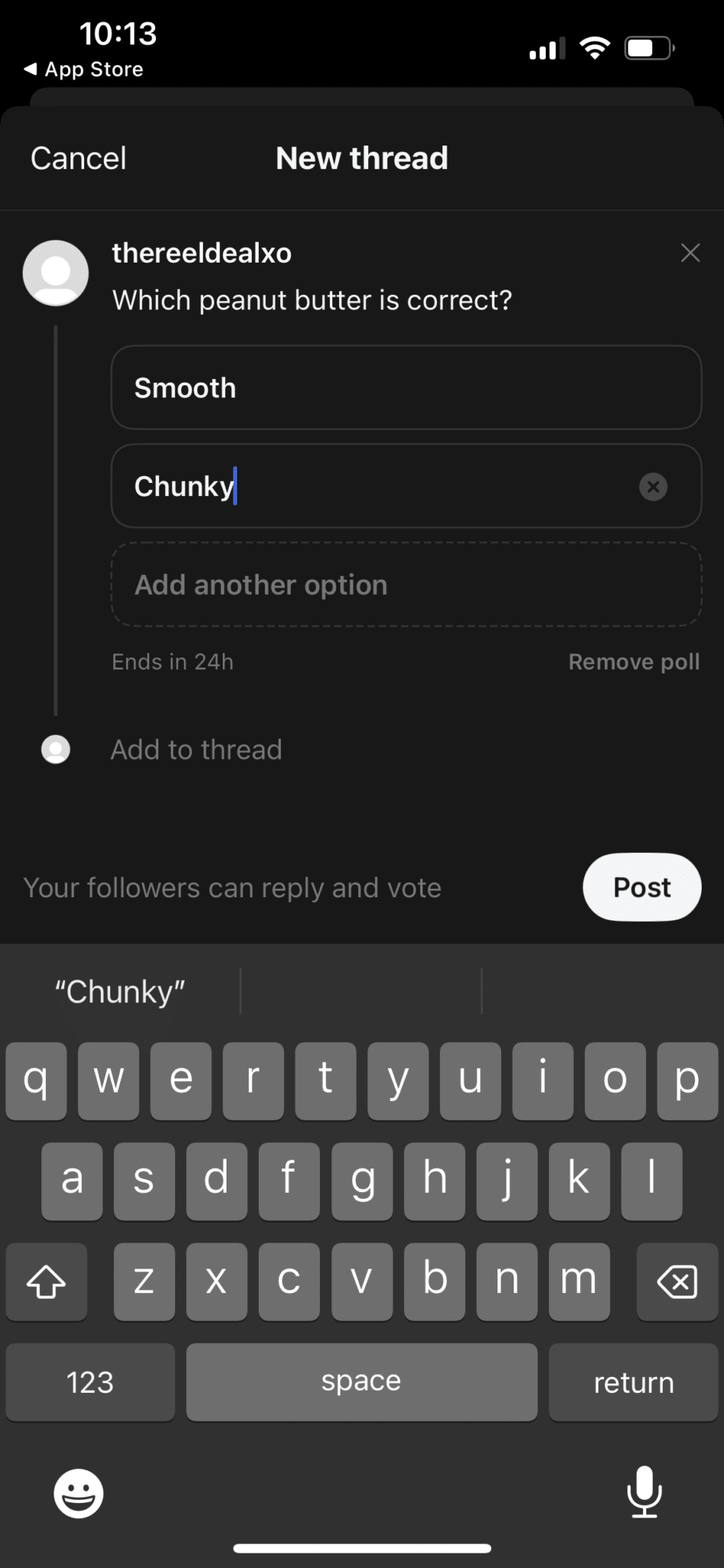
Task: Tap the backspace key on the keyboard
Action: tap(677, 1282)
